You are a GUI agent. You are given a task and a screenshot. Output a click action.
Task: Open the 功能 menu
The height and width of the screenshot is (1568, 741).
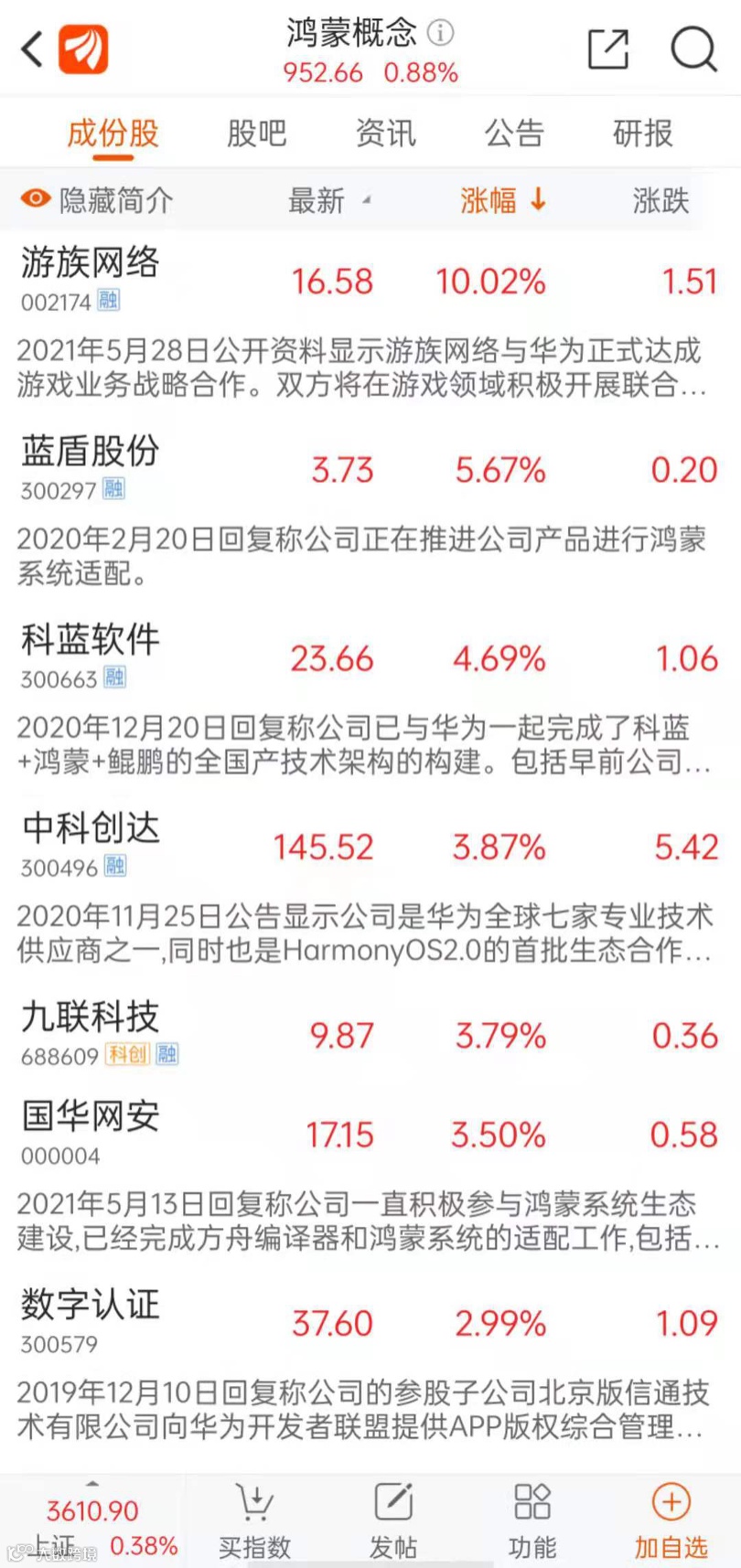pos(532,1522)
